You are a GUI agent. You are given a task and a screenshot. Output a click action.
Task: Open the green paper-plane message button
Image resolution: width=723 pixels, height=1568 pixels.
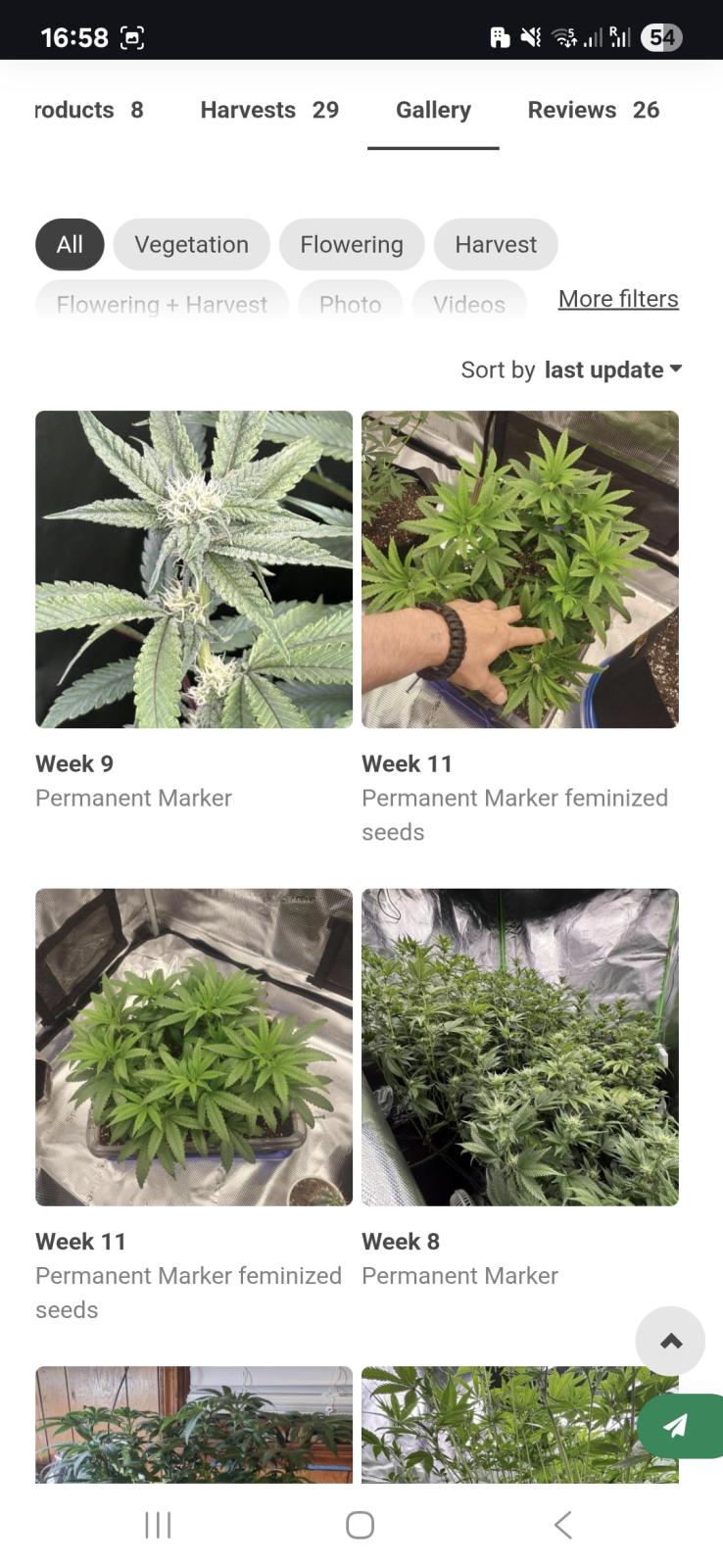[x=678, y=1425]
